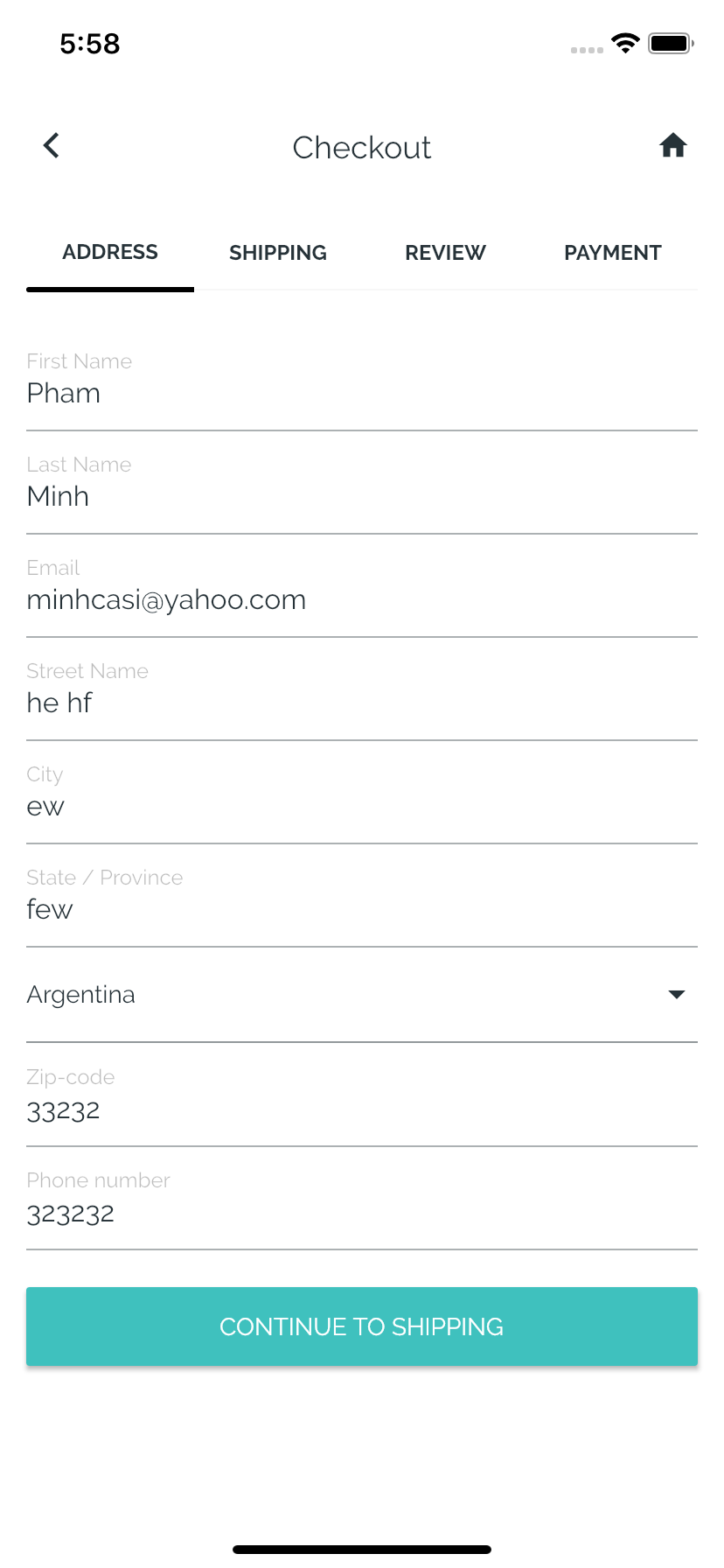
Task: Edit the First Name field
Action: point(361,394)
